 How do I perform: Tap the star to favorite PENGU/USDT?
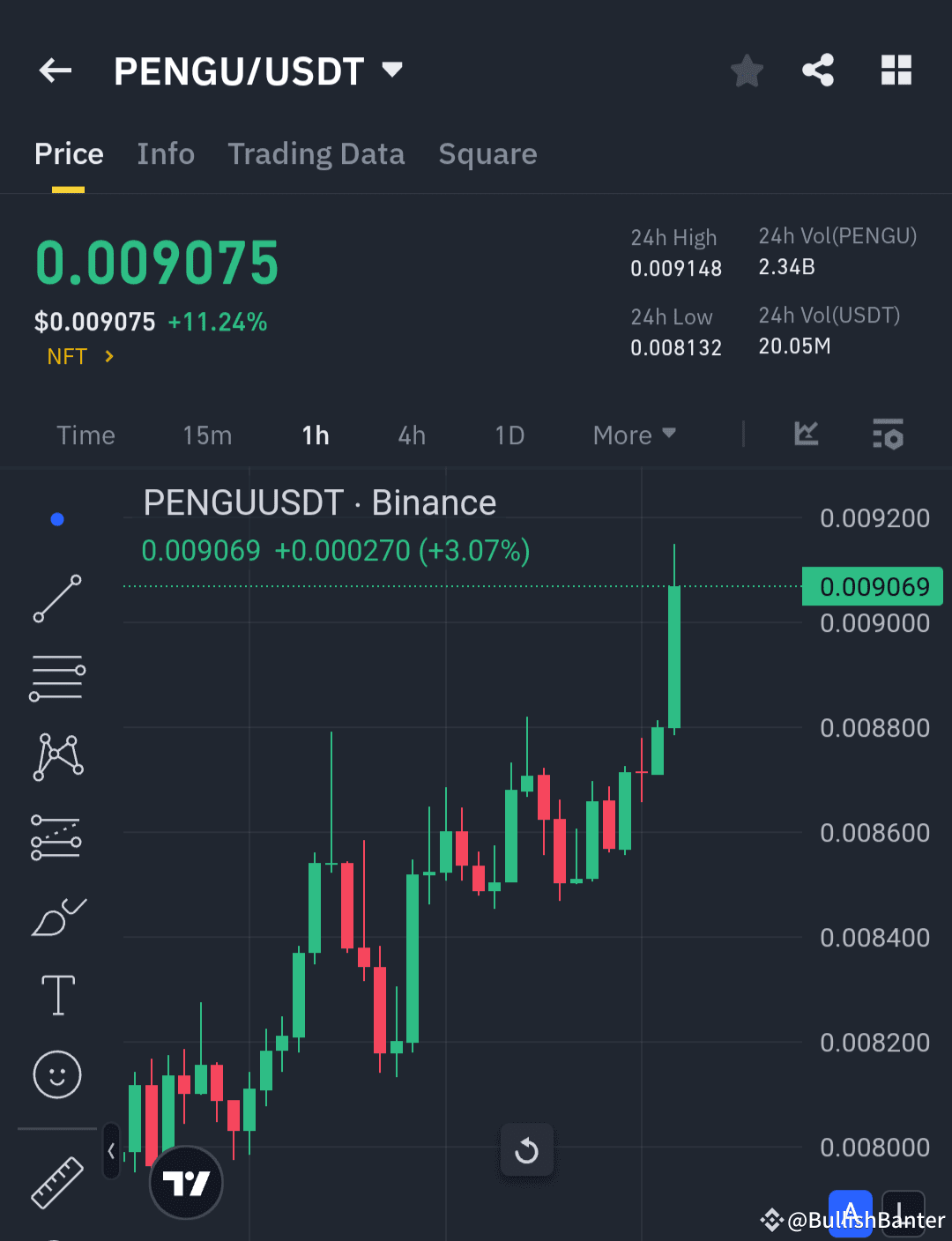(747, 71)
